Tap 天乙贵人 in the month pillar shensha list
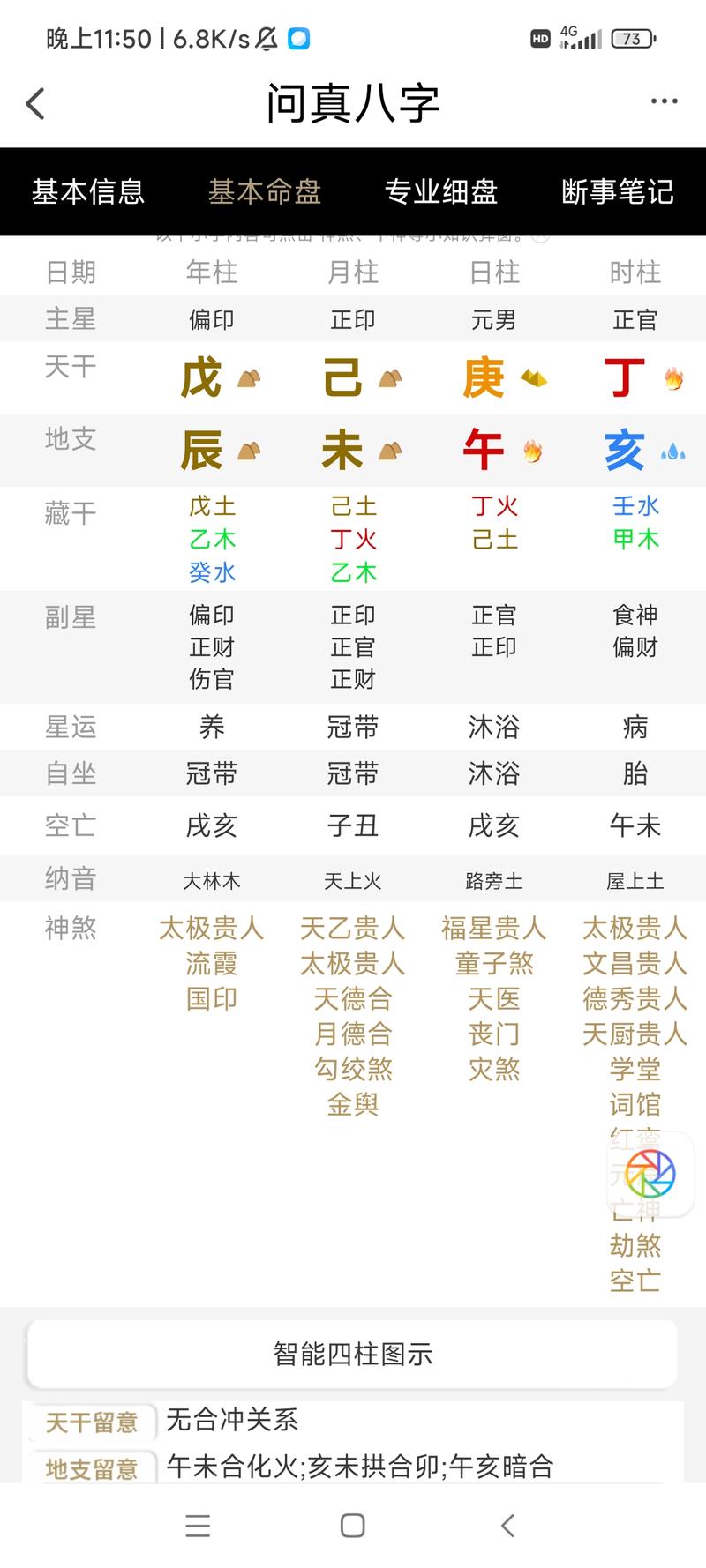The width and height of the screenshot is (706, 1568). click(353, 929)
